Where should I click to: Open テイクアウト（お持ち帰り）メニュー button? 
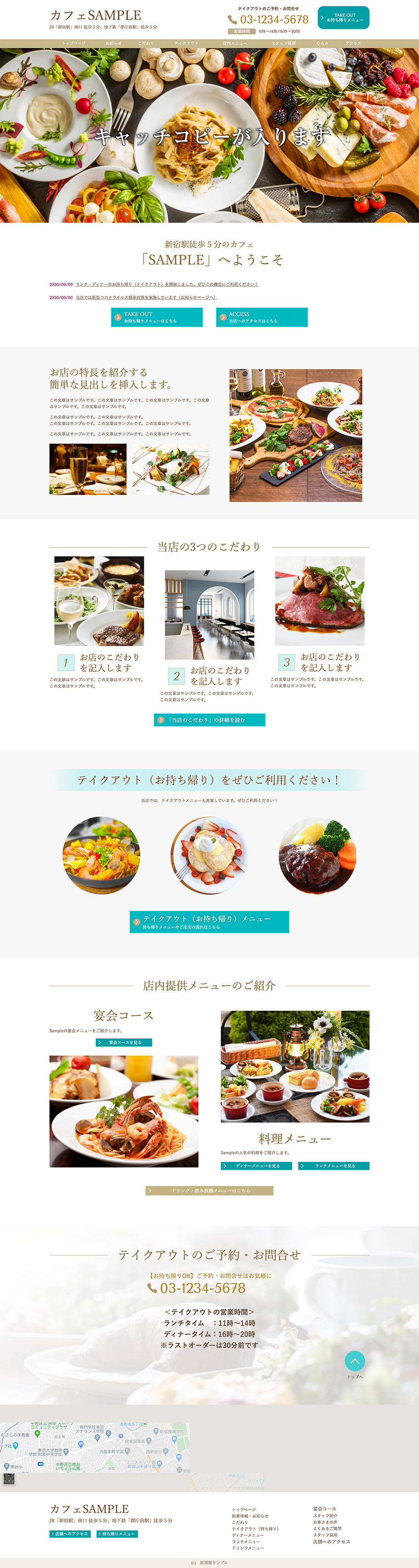[209, 922]
